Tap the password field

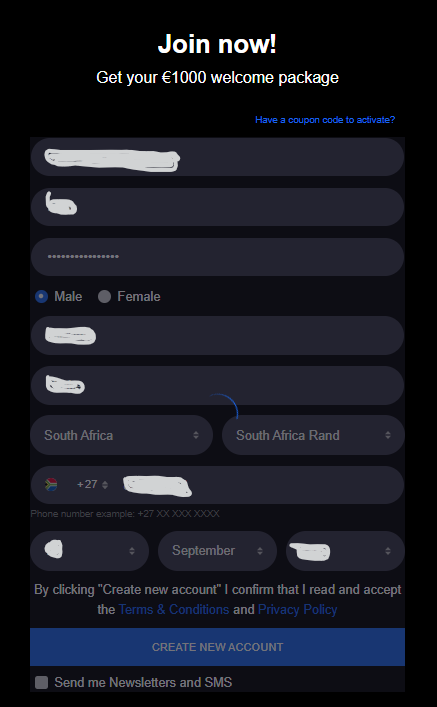(217, 257)
